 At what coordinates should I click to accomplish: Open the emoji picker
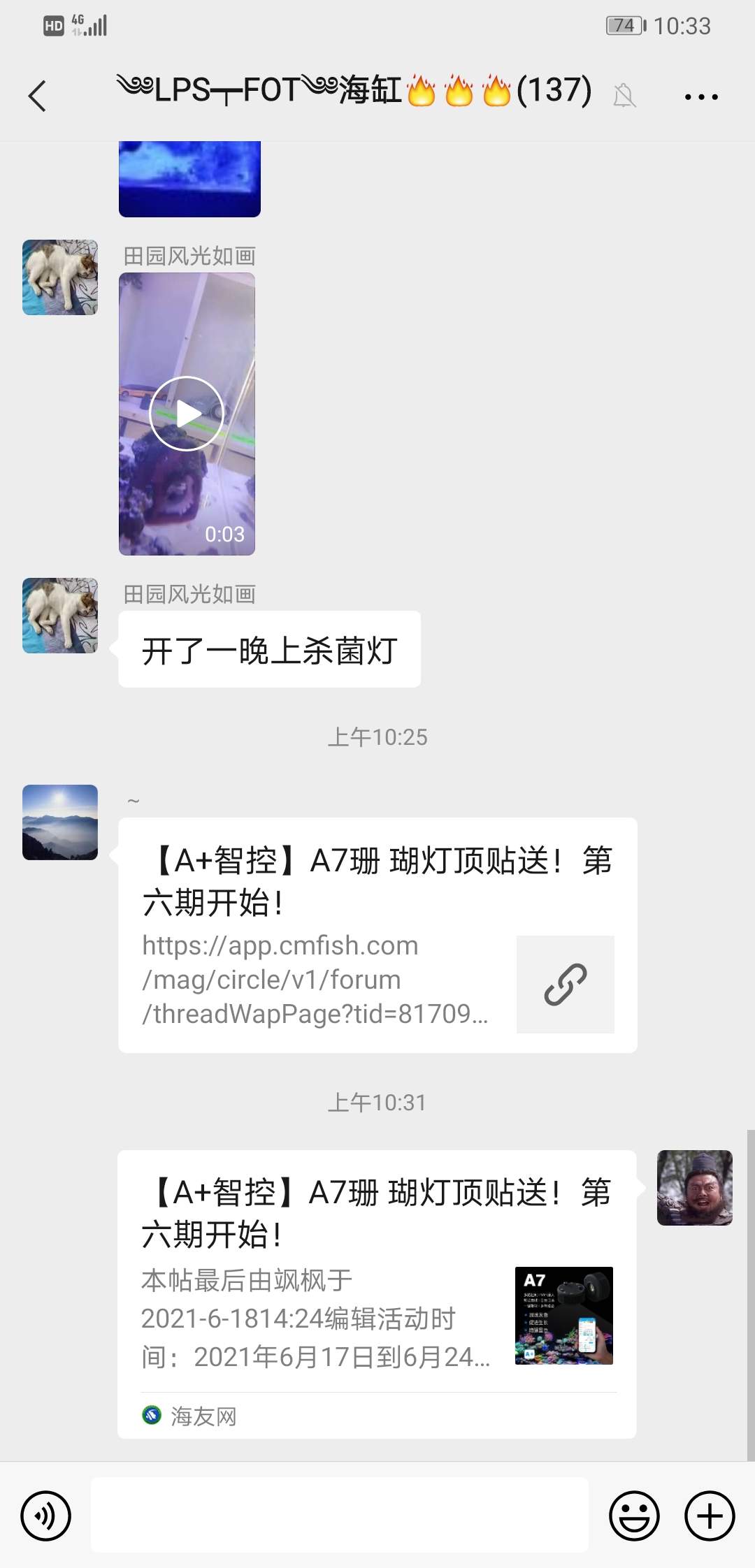coord(634,1516)
